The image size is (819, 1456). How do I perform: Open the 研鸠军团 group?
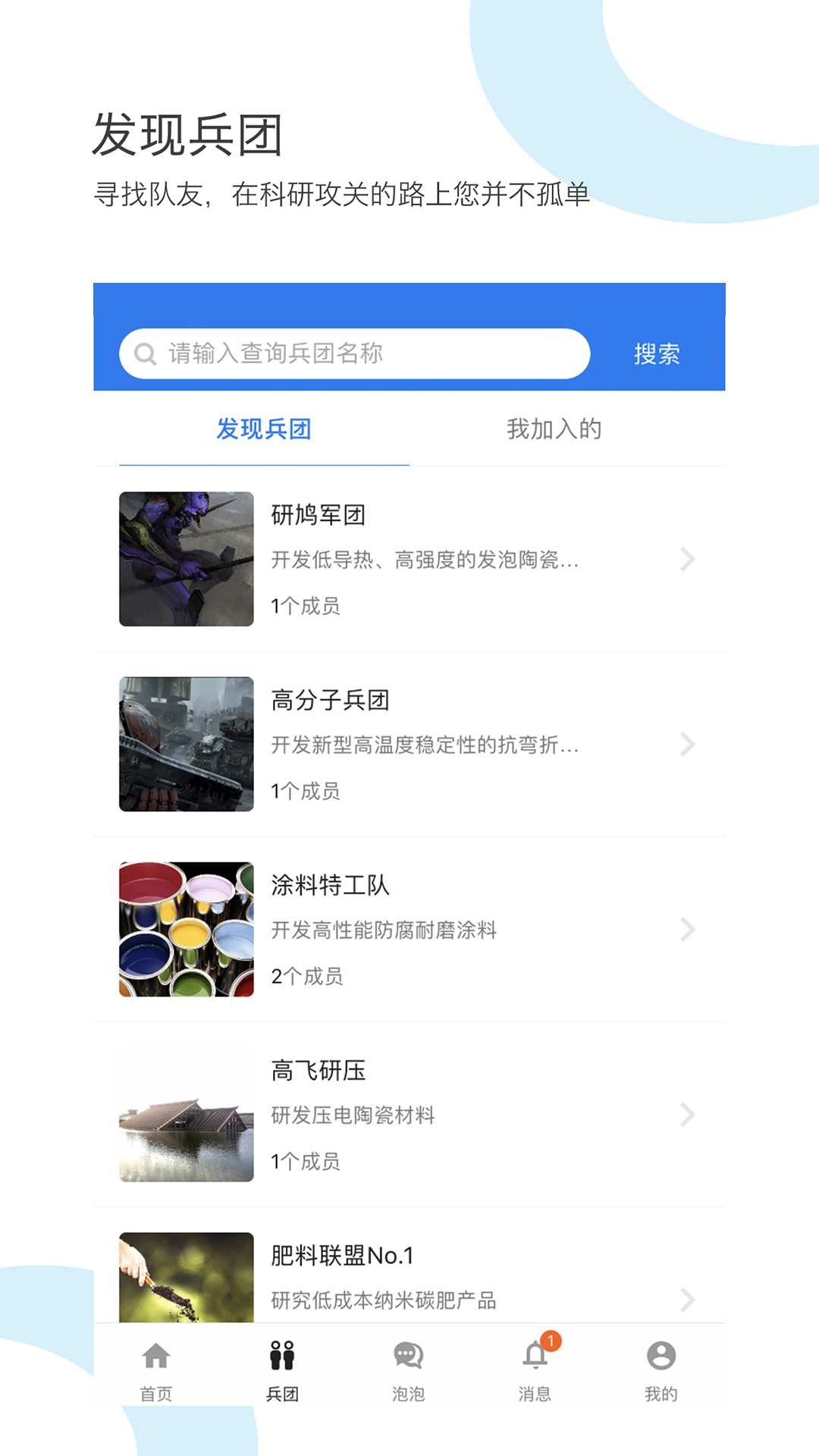[409, 560]
